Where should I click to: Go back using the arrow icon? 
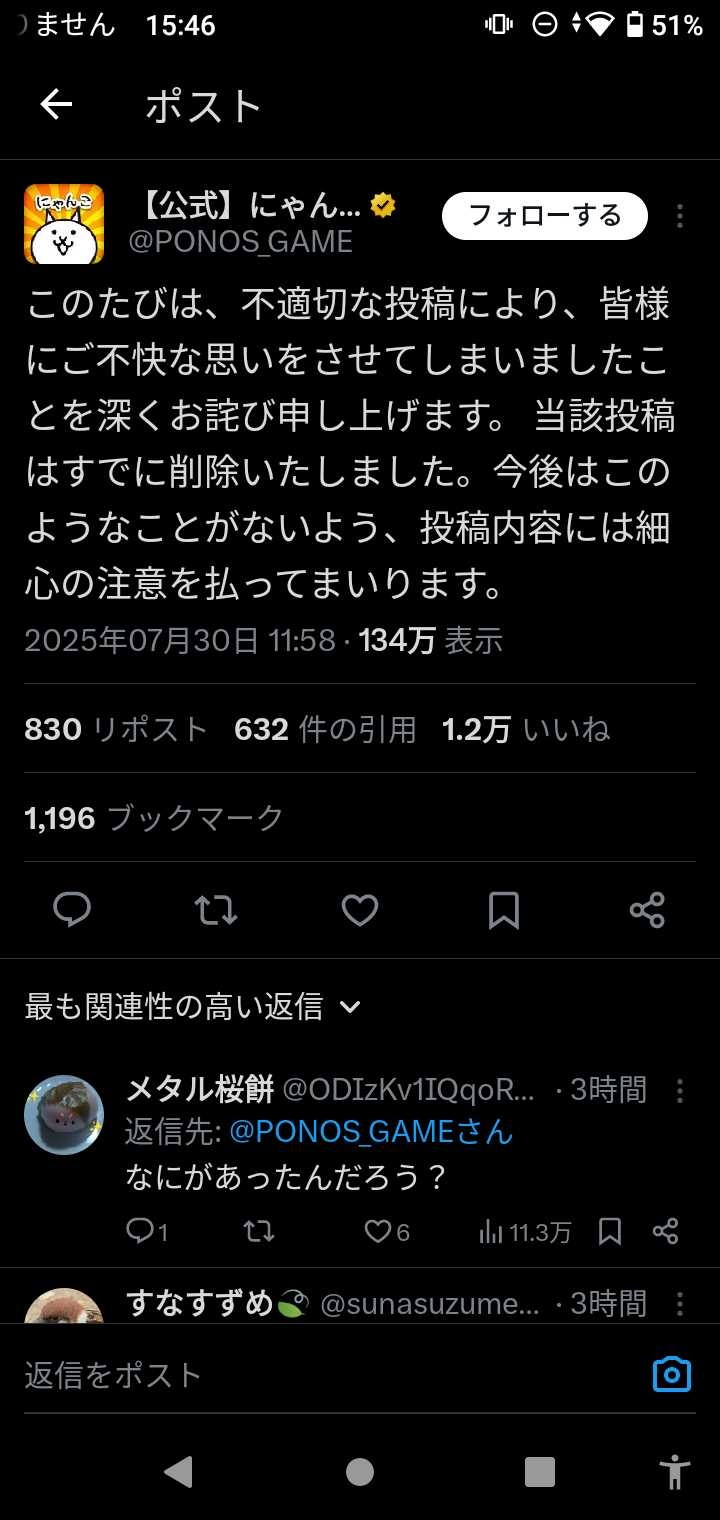56,105
